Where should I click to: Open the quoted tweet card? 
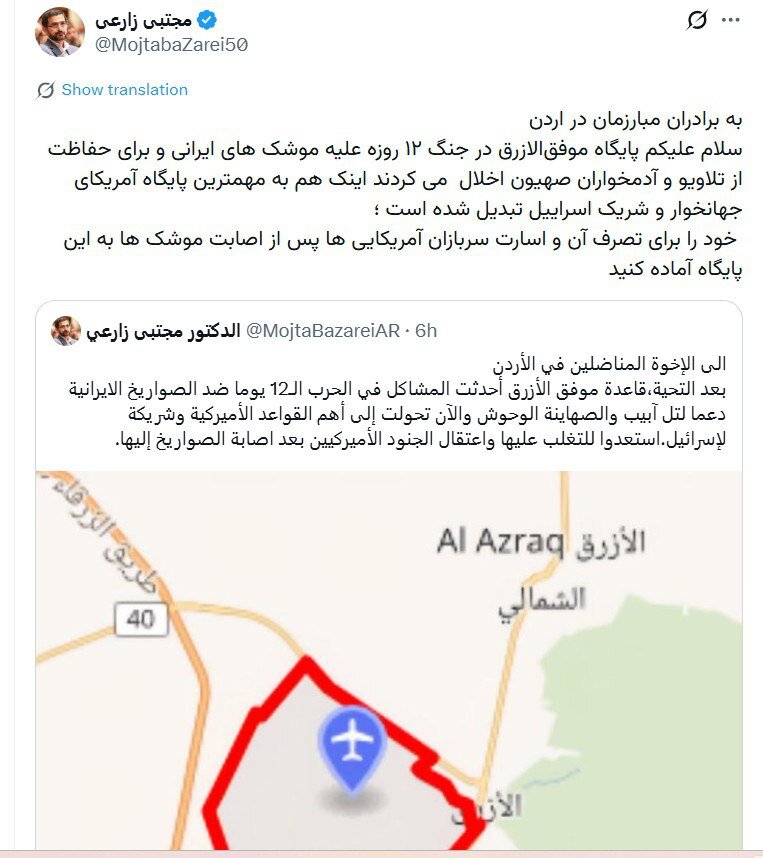(400, 400)
